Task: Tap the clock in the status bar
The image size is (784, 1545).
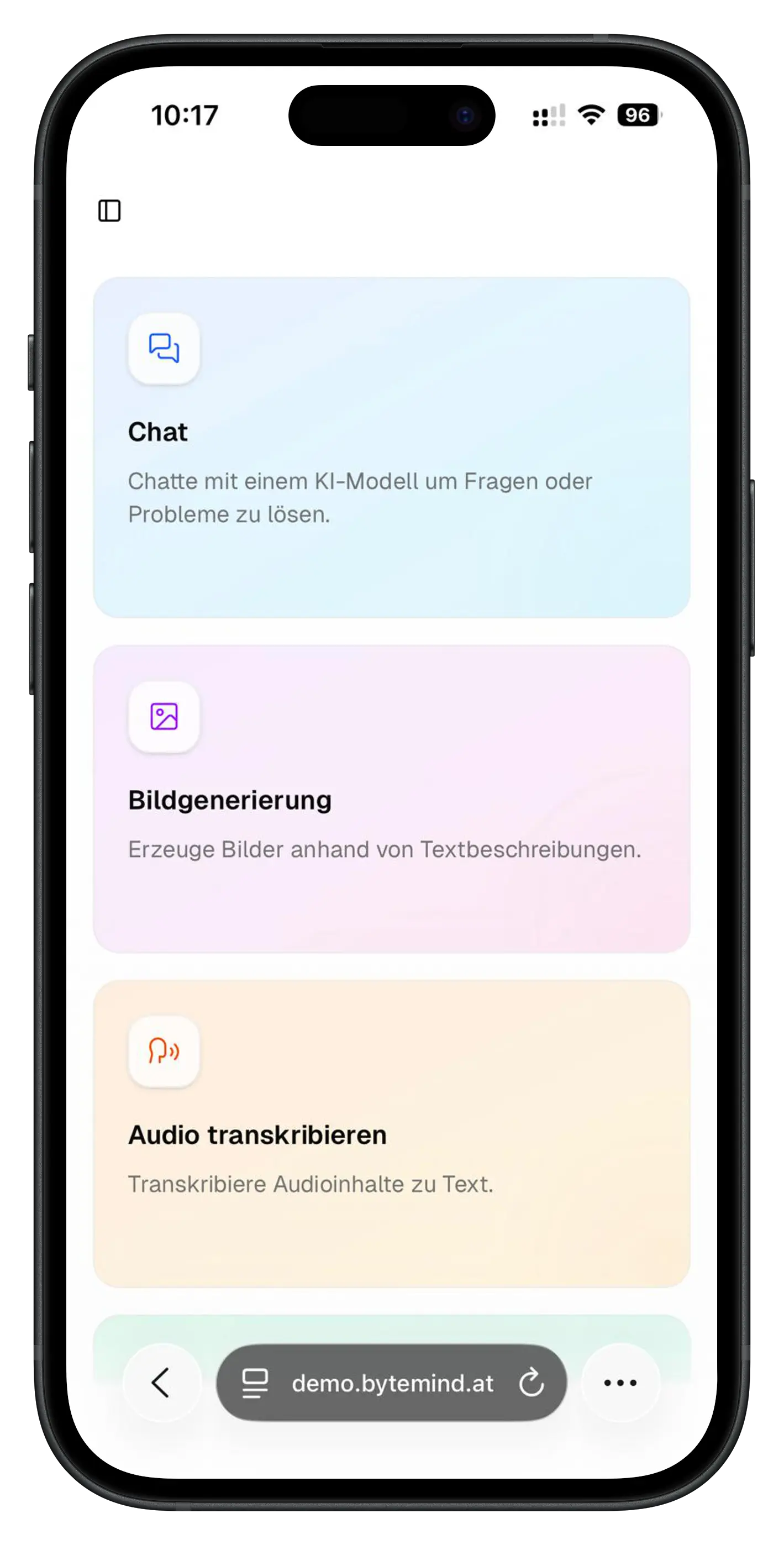Action: coord(184,115)
